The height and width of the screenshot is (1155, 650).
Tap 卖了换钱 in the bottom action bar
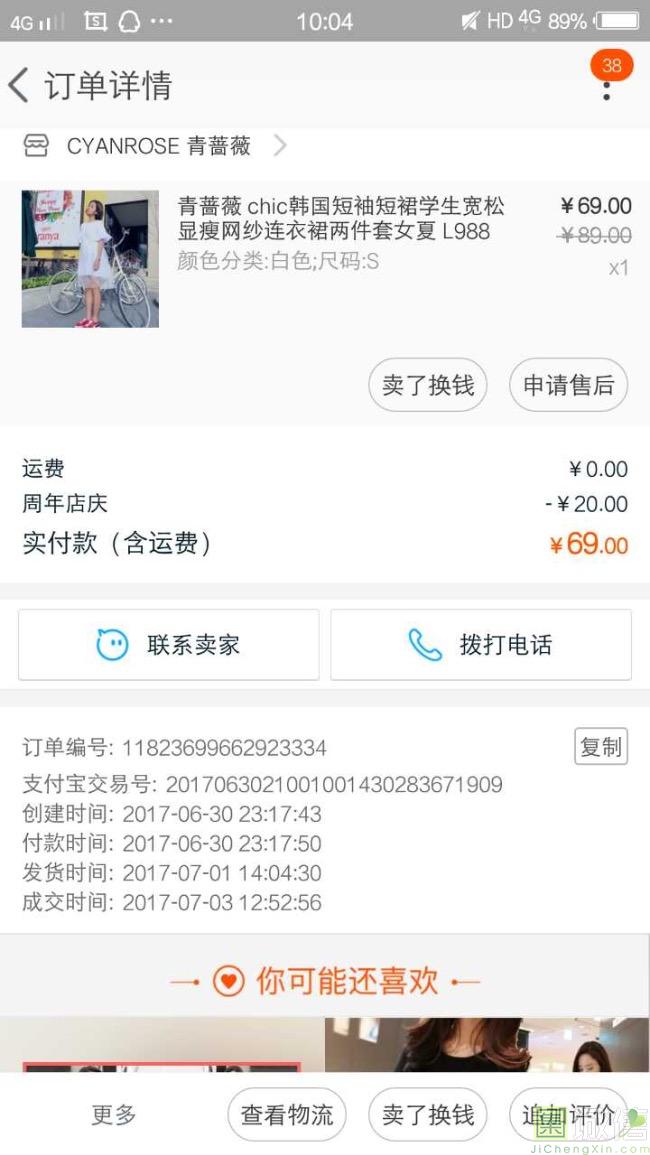[x=427, y=1114]
